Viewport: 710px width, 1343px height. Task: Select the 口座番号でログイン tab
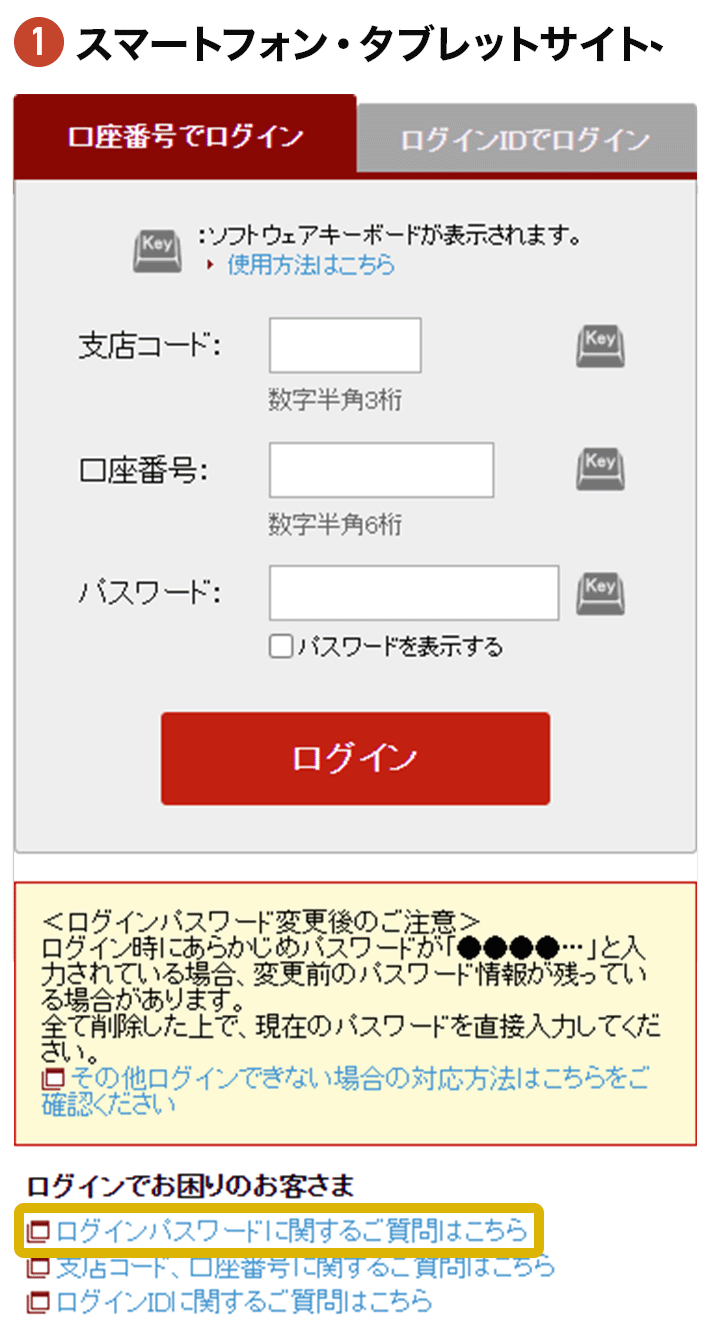[185, 135]
